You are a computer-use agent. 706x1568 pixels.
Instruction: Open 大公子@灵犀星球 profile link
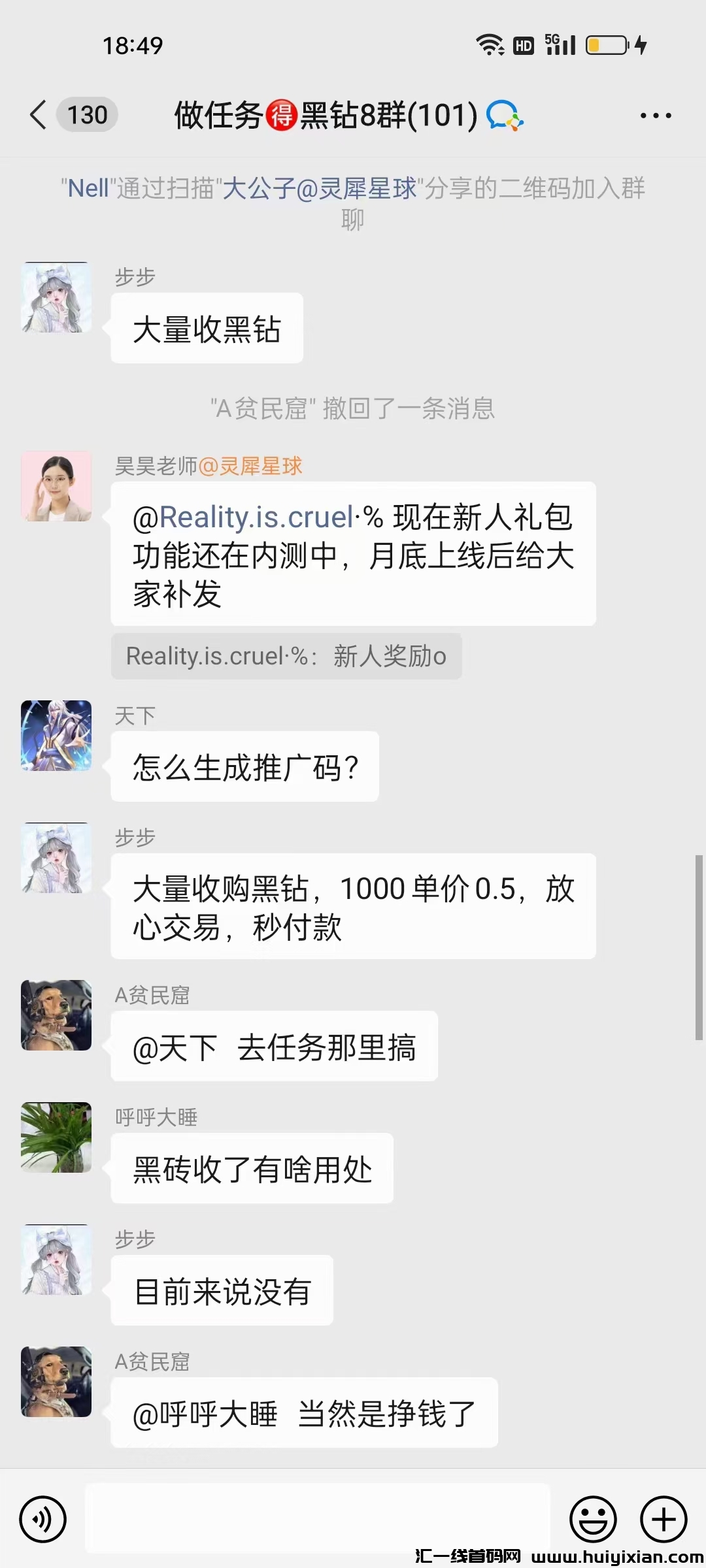tap(320, 189)
